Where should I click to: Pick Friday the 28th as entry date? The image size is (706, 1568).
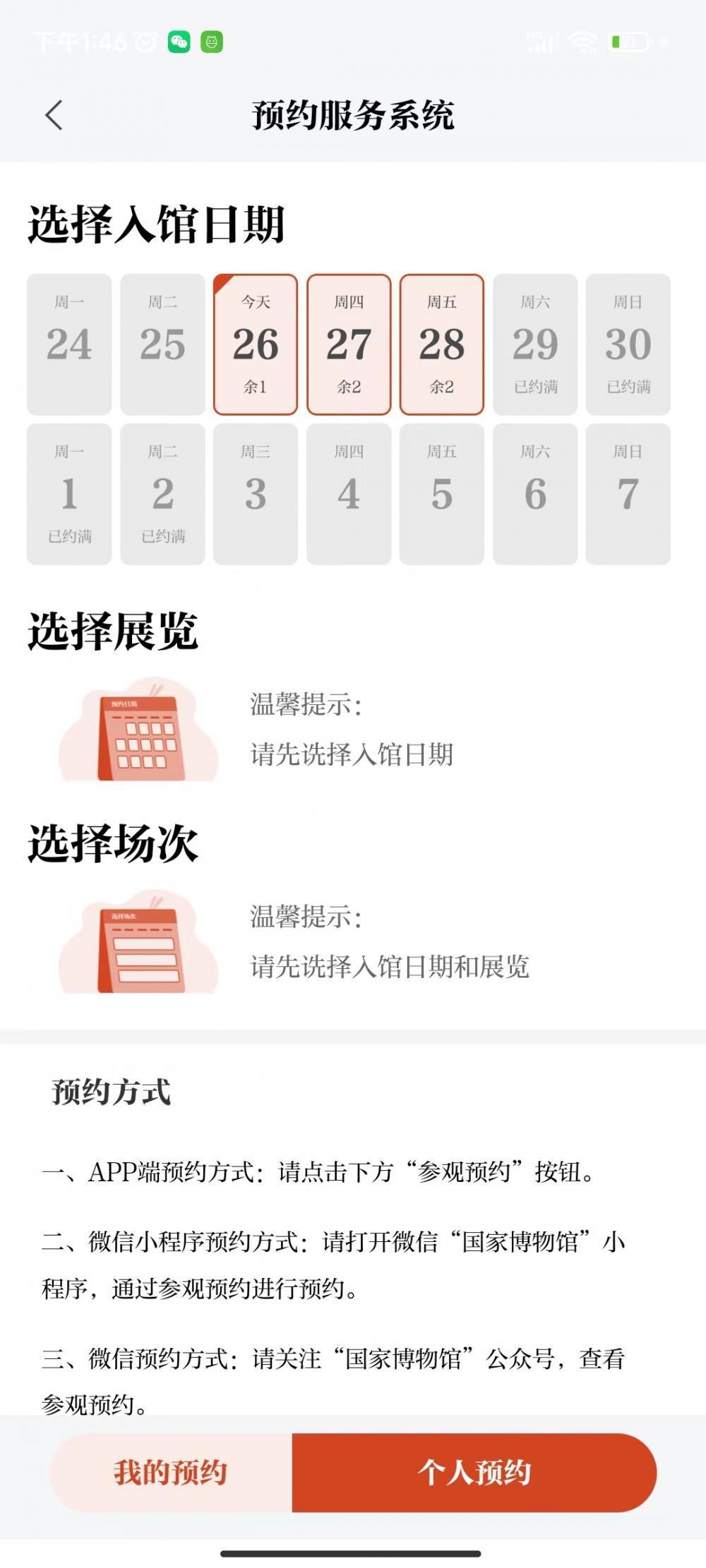pos(442,344)
